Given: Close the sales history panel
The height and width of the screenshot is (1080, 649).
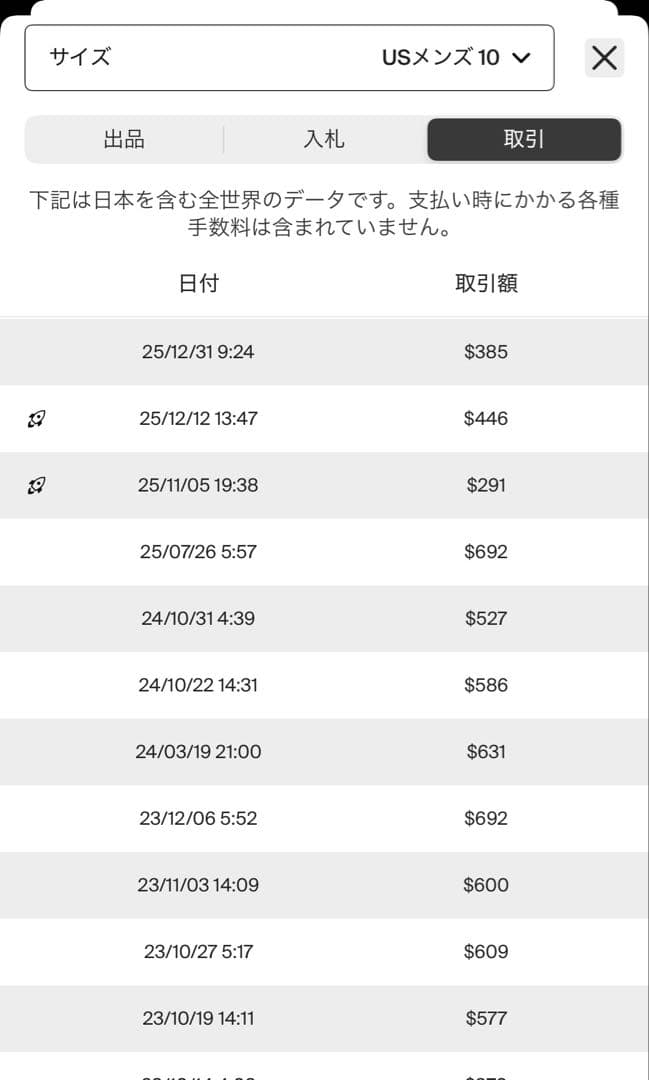Looking at the screenshot, I should click(604, 58).
